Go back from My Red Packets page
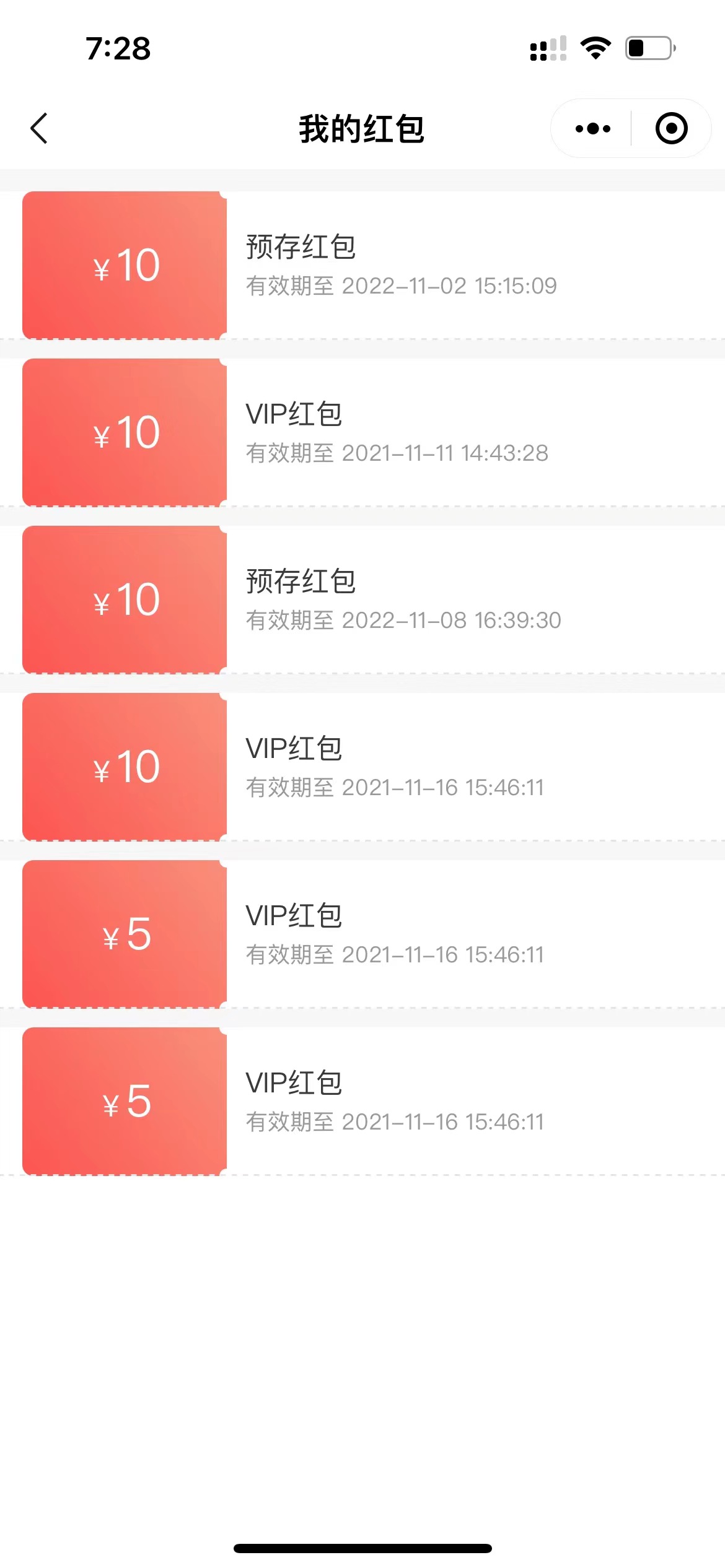This screenshot has width=725, height=1568. pos(39,129)
